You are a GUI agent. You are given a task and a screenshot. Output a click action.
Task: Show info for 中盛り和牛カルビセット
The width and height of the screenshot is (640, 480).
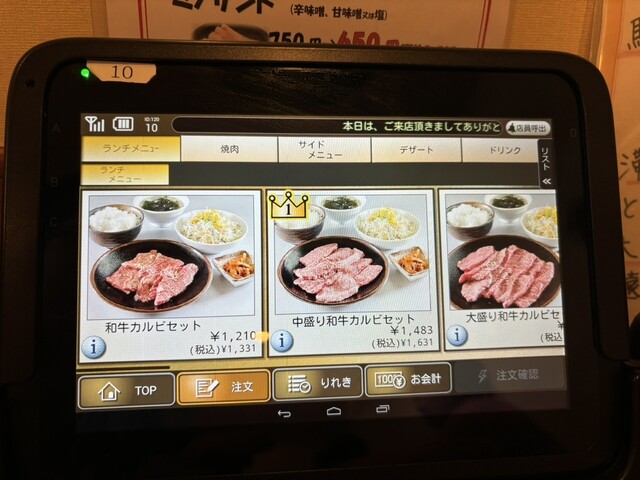pos(282,340)
